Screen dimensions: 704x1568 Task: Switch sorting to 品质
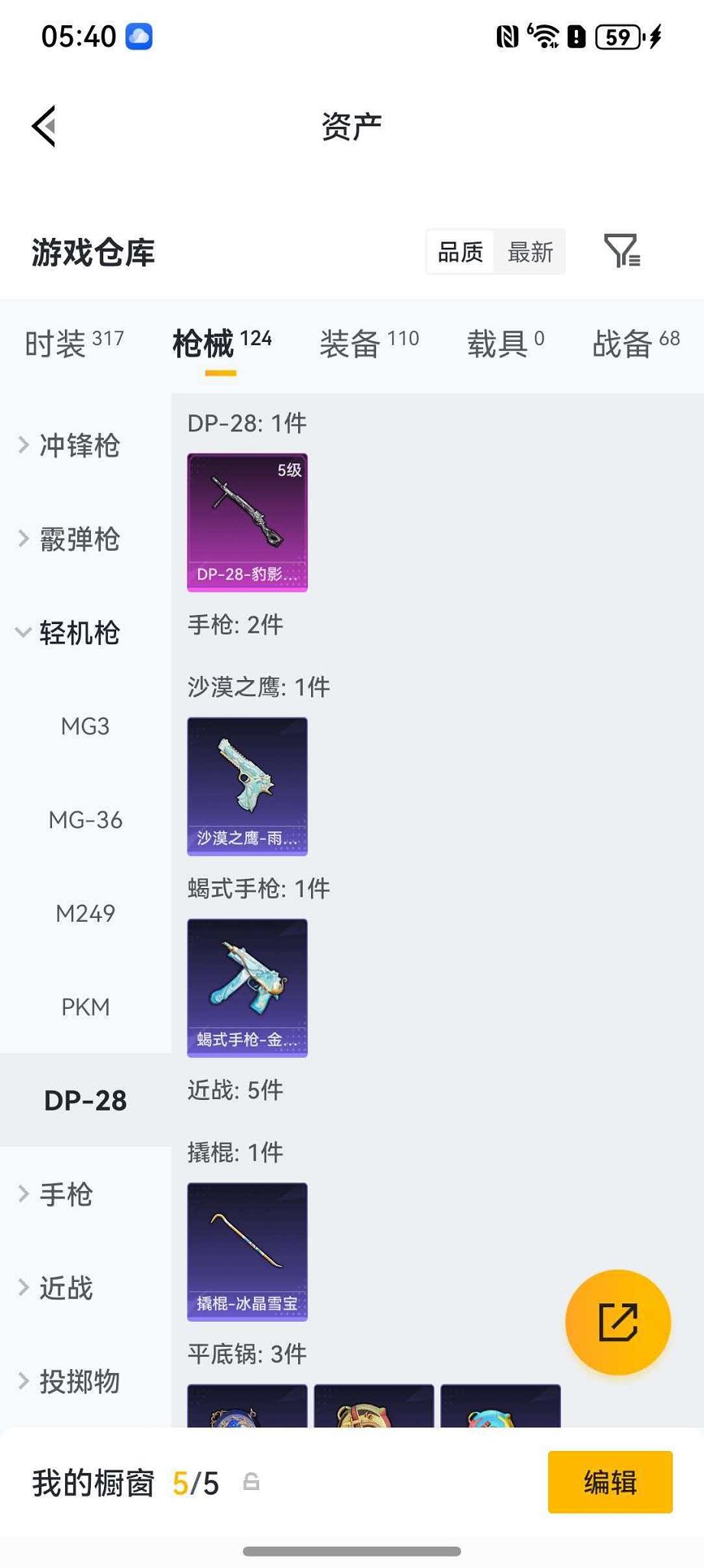[459, 252]
